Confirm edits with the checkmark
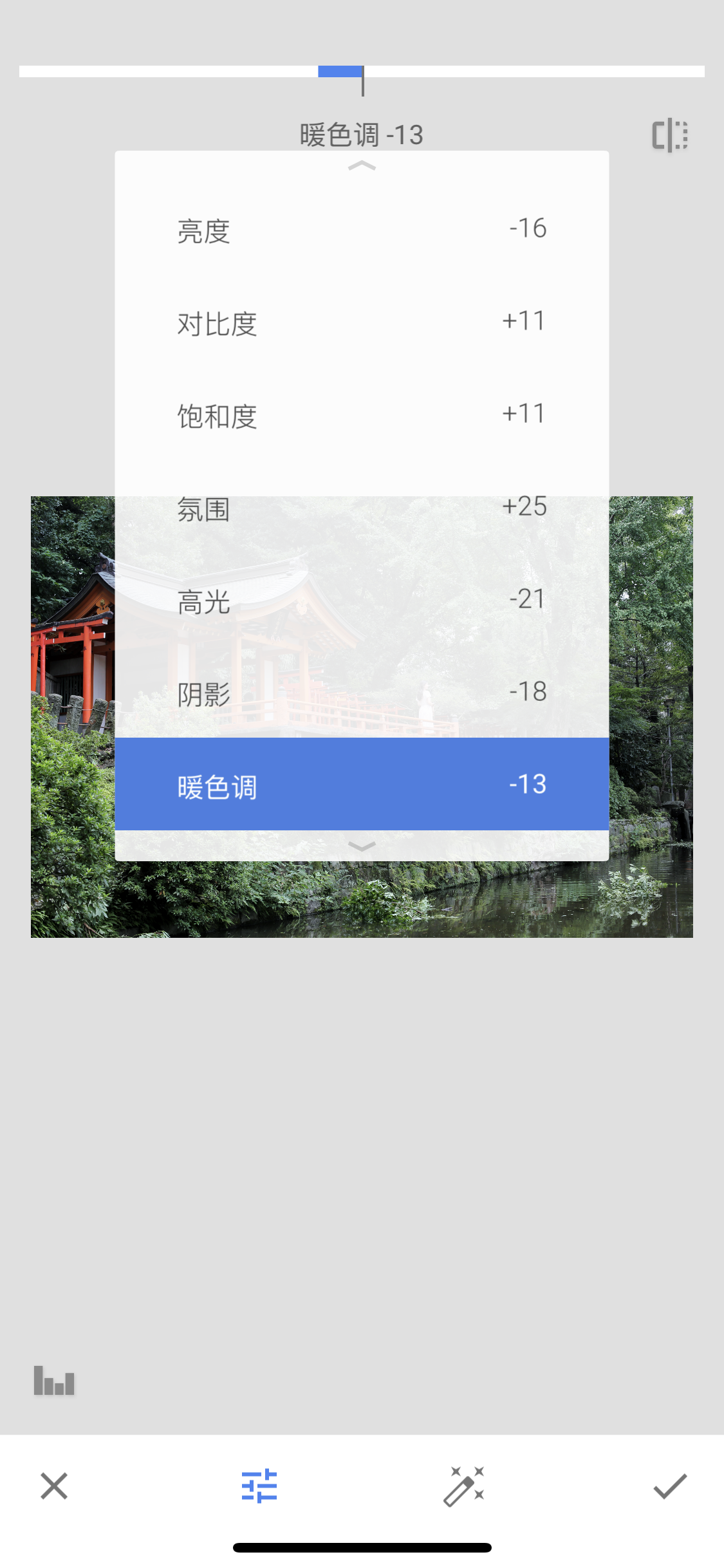Viewport: 724px width, 1568px height. pos(670,1486)
